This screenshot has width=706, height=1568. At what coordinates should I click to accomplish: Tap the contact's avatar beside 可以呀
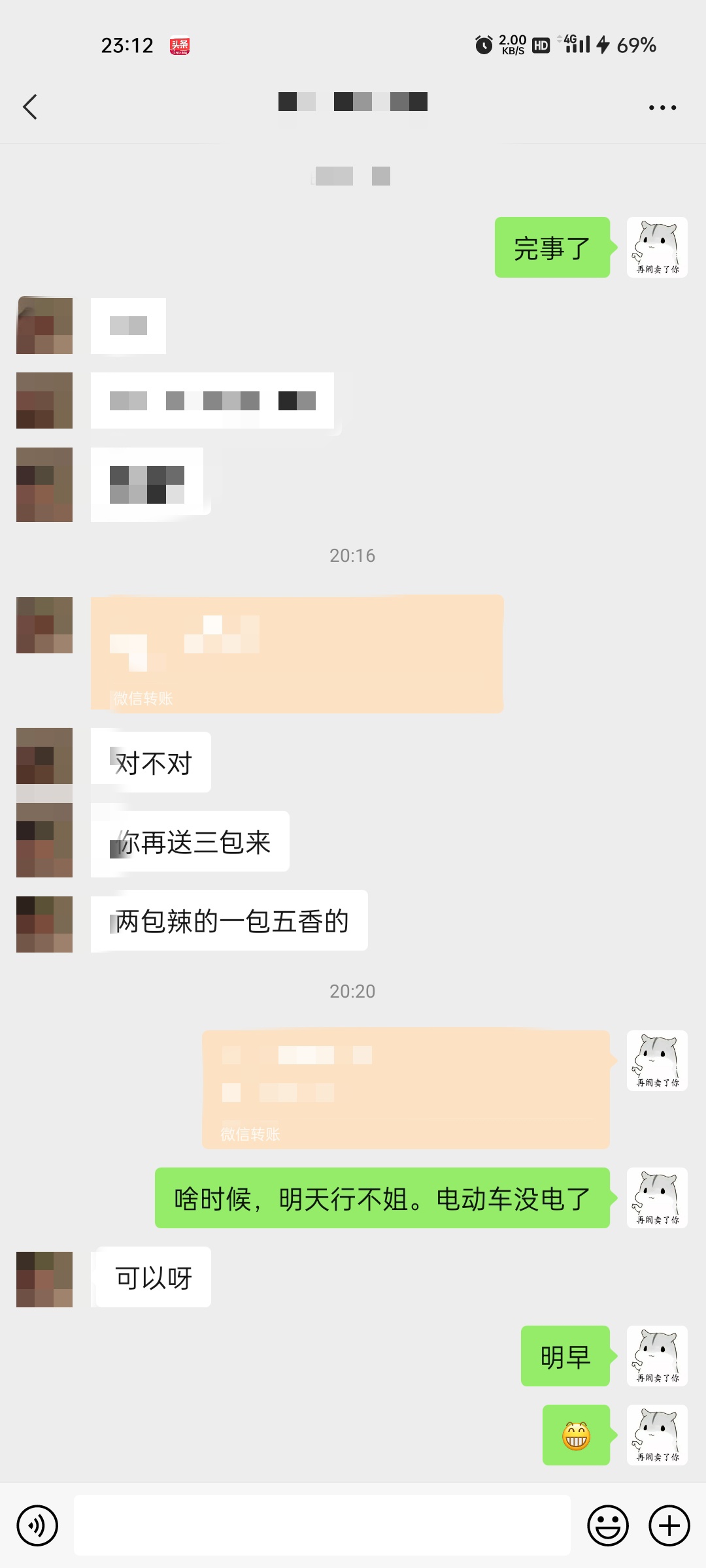tap(44, 1279)
